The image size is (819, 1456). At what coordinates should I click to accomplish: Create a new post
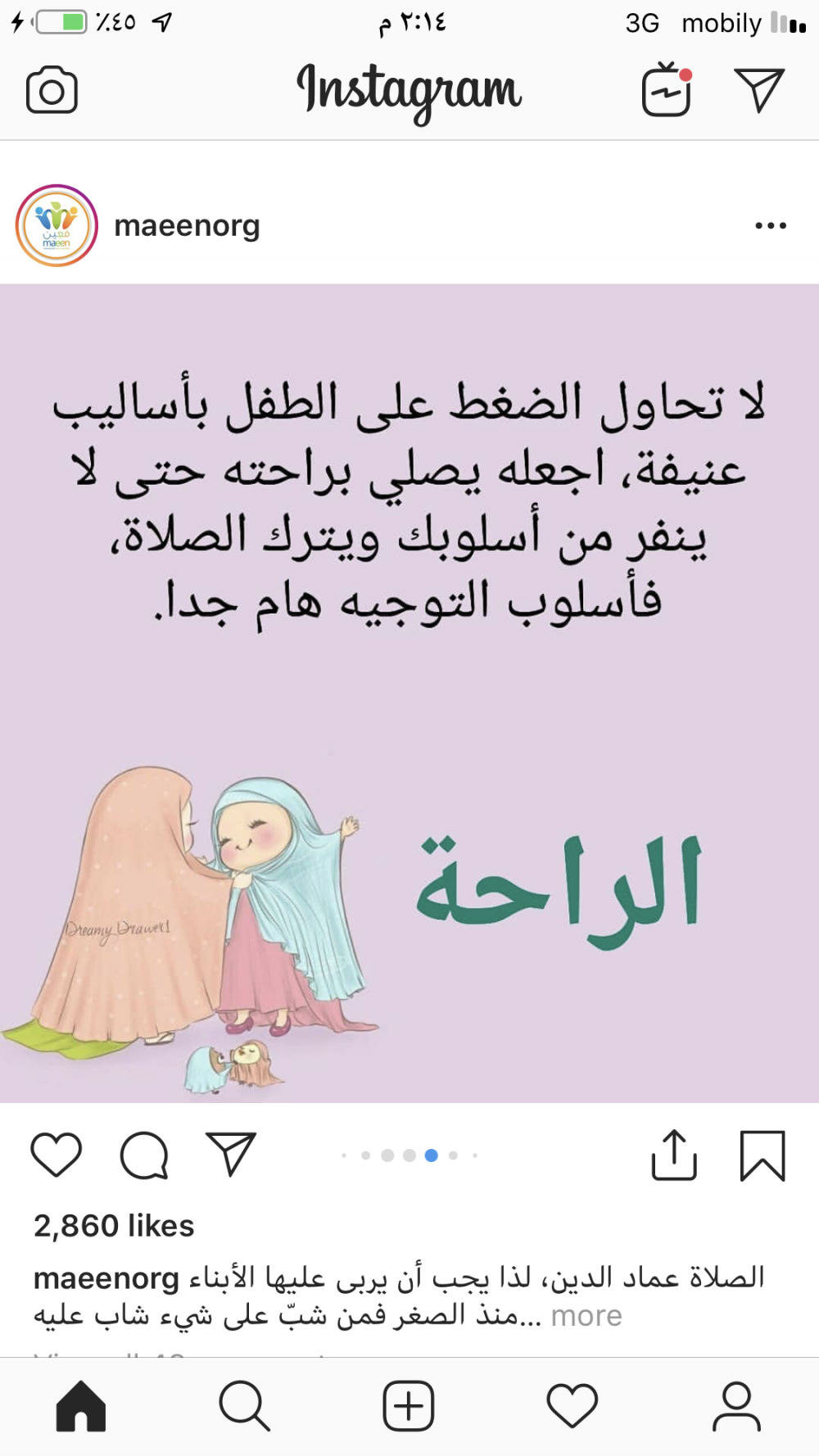(408, 1406)
